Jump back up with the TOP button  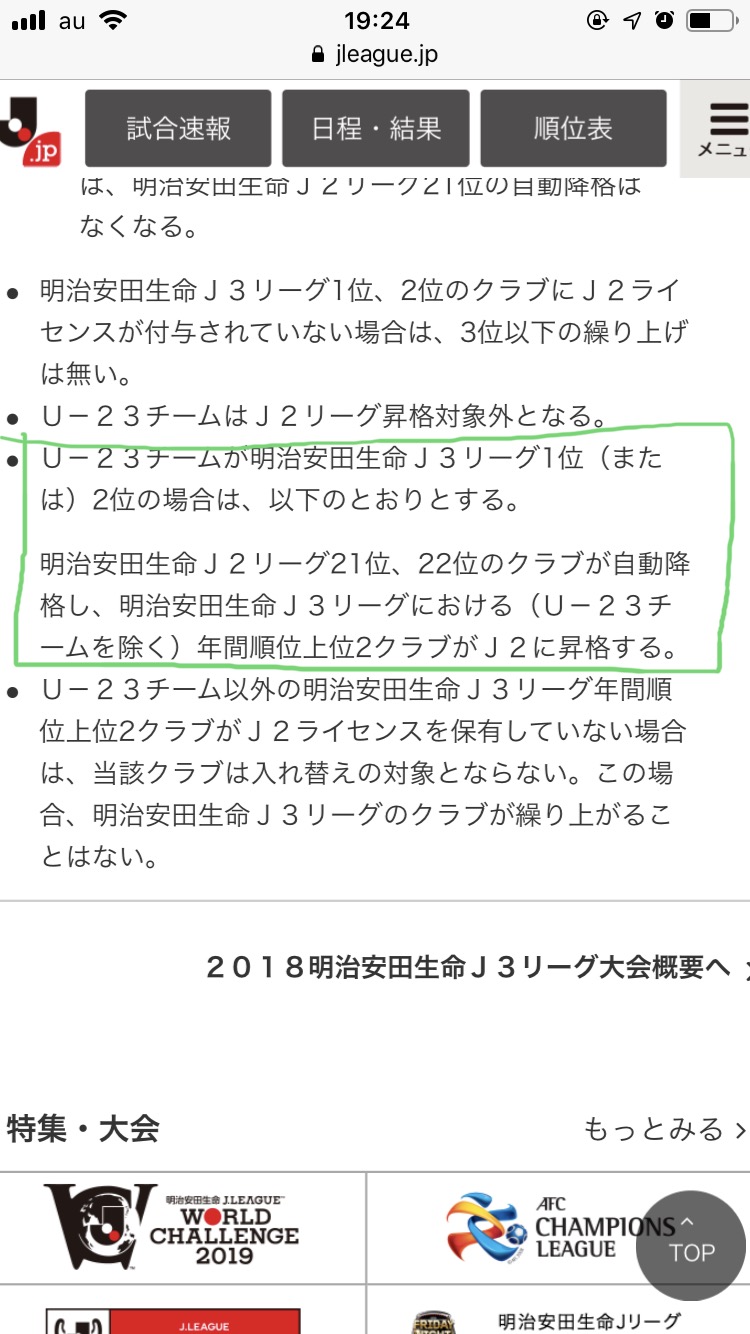pos(691,1245)
